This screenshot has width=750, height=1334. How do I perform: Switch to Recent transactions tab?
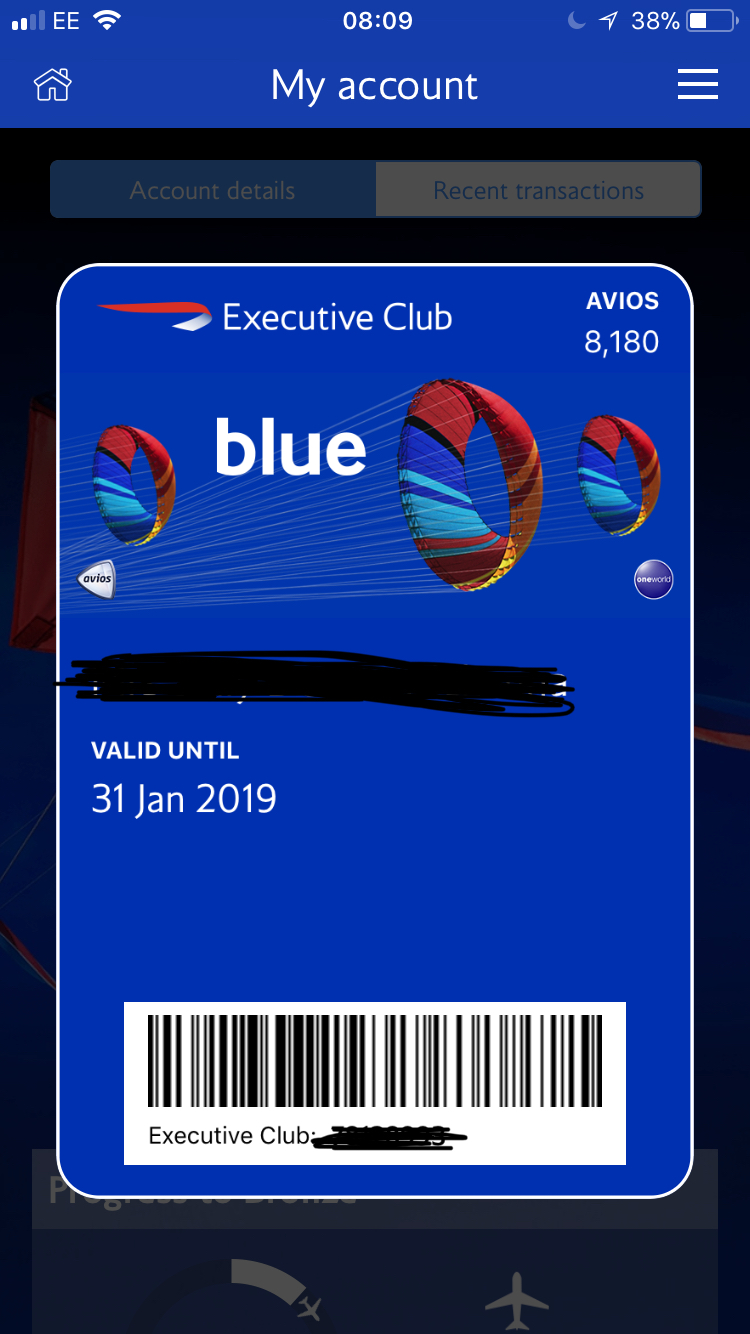(538, 190)
